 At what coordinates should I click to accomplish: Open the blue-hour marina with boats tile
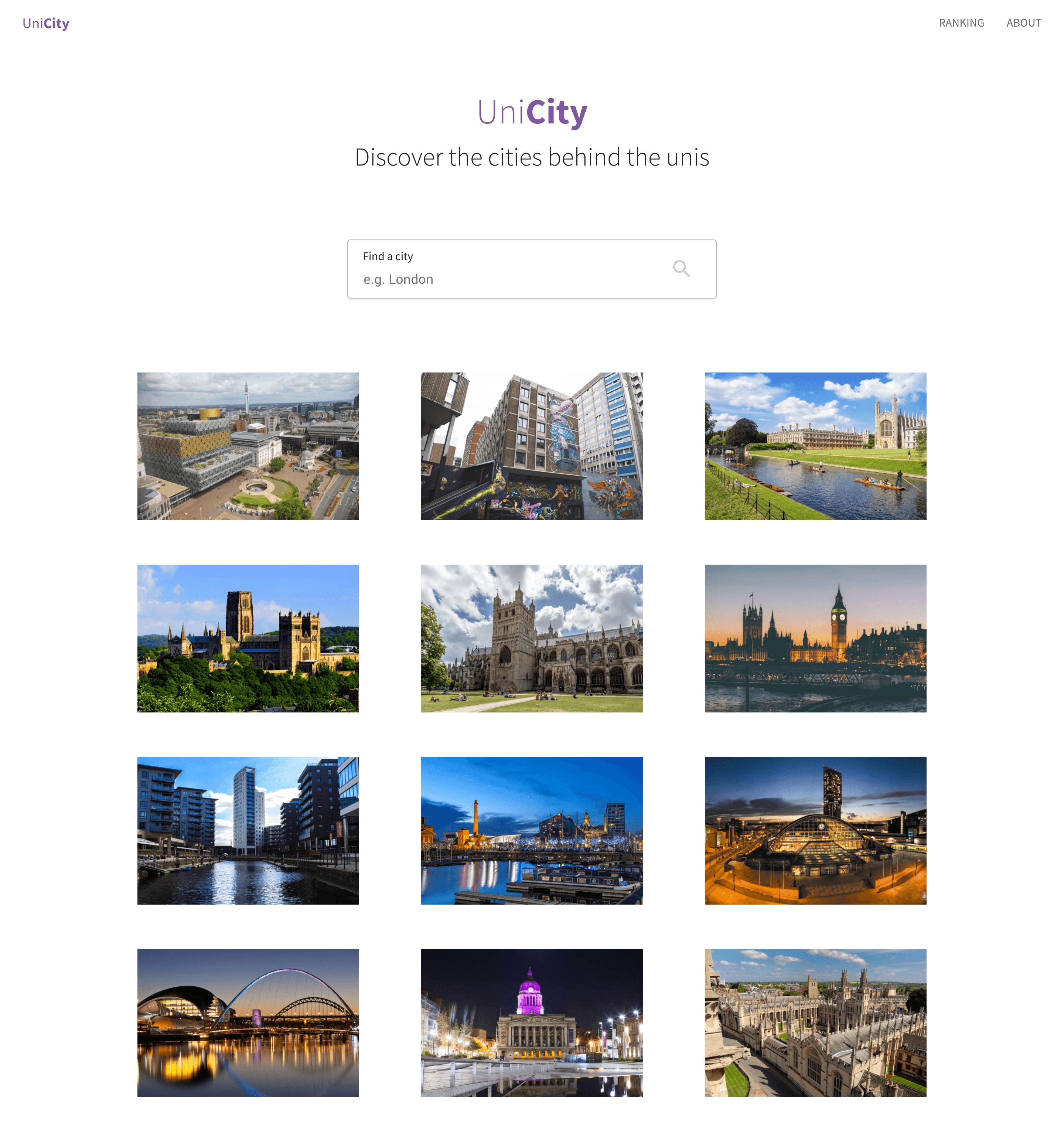pyautogui.click(x=531, y=830)
